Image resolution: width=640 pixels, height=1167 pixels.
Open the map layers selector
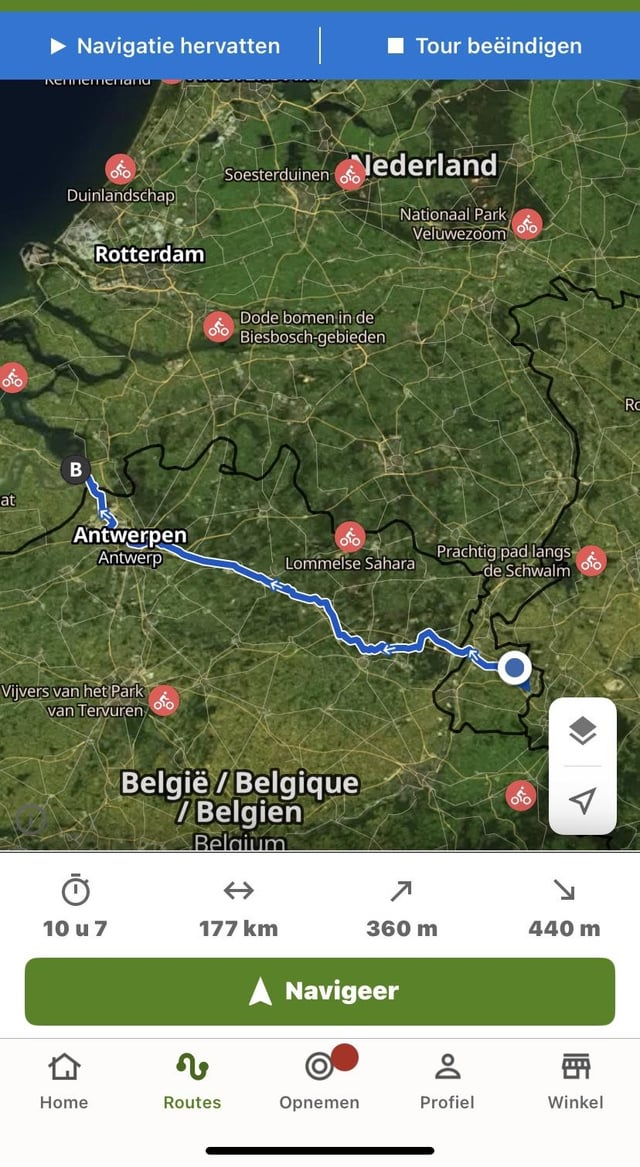pos(582,732)
